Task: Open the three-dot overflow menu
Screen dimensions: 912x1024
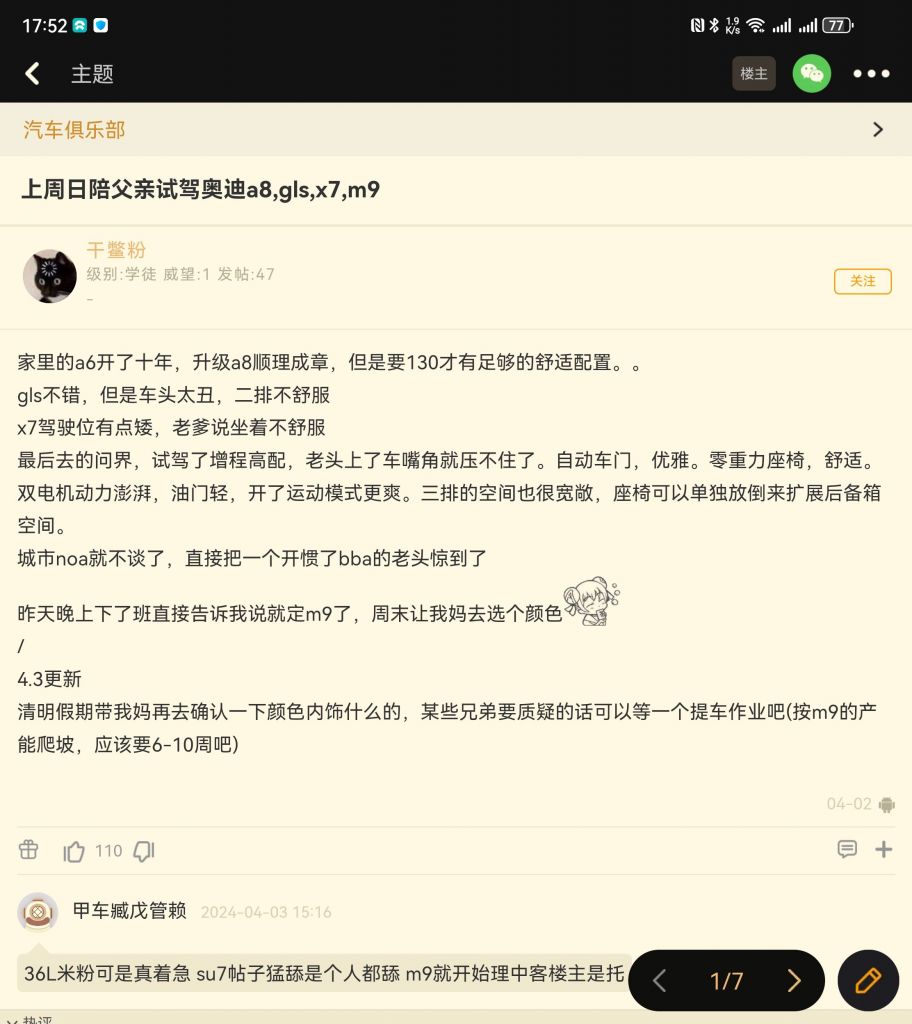Action: [x=872, y=74]
